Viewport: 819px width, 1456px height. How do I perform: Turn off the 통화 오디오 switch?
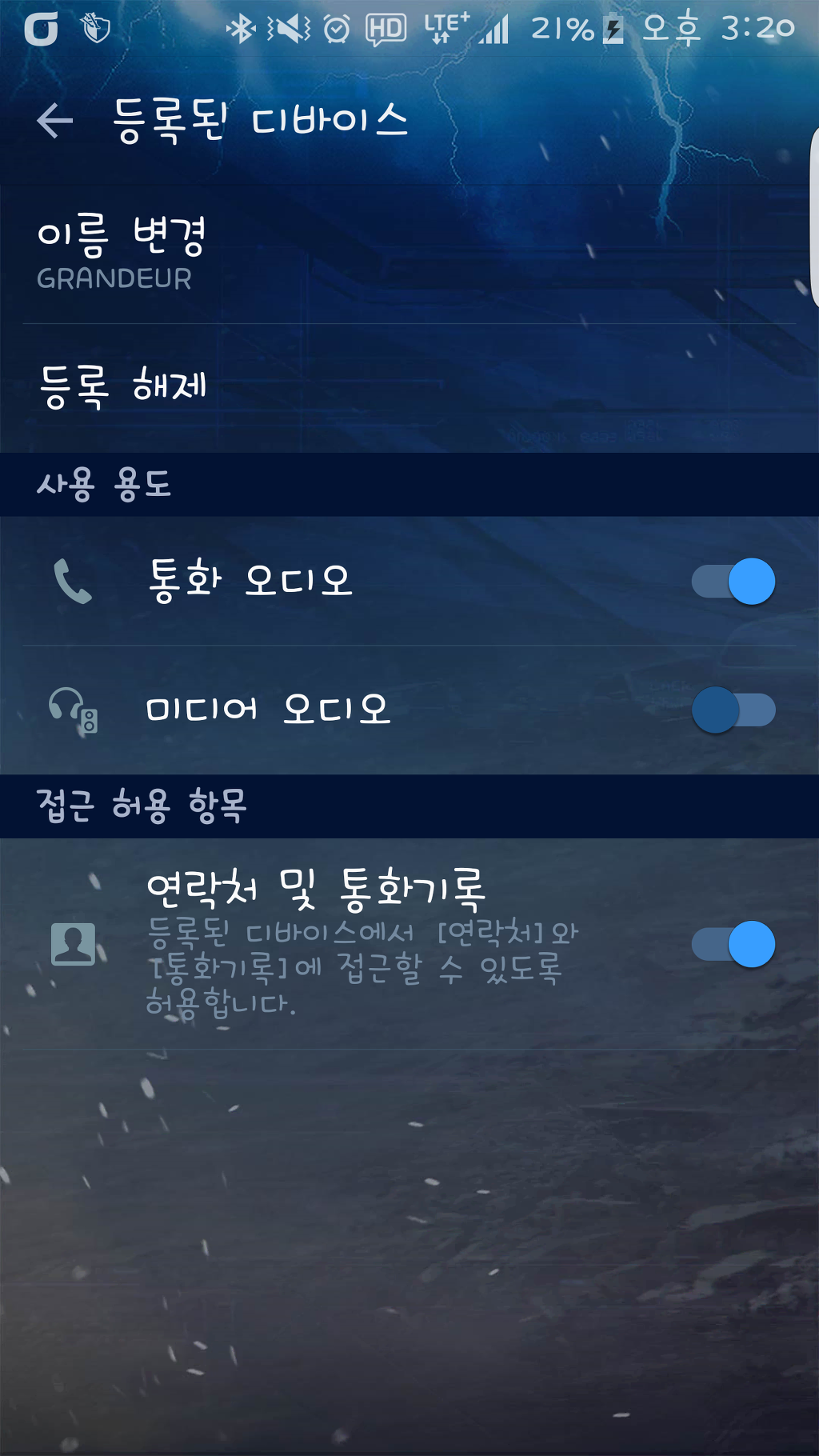[x=733, y=581]
